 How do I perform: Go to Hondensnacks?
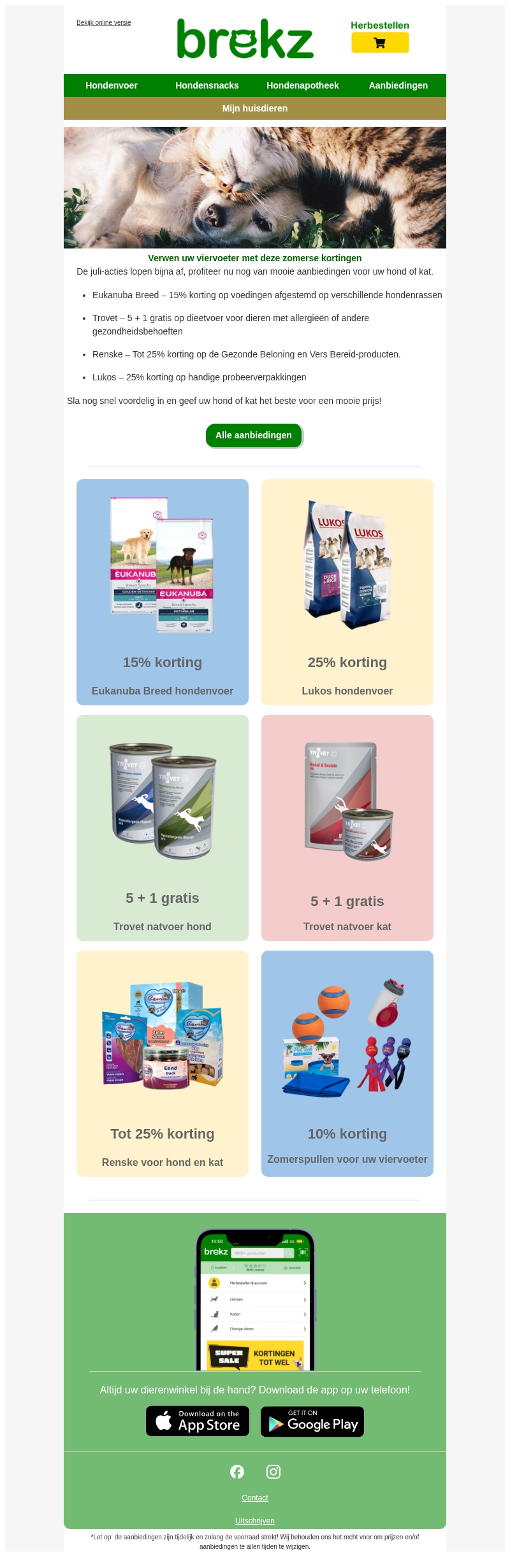pos(207,85)
